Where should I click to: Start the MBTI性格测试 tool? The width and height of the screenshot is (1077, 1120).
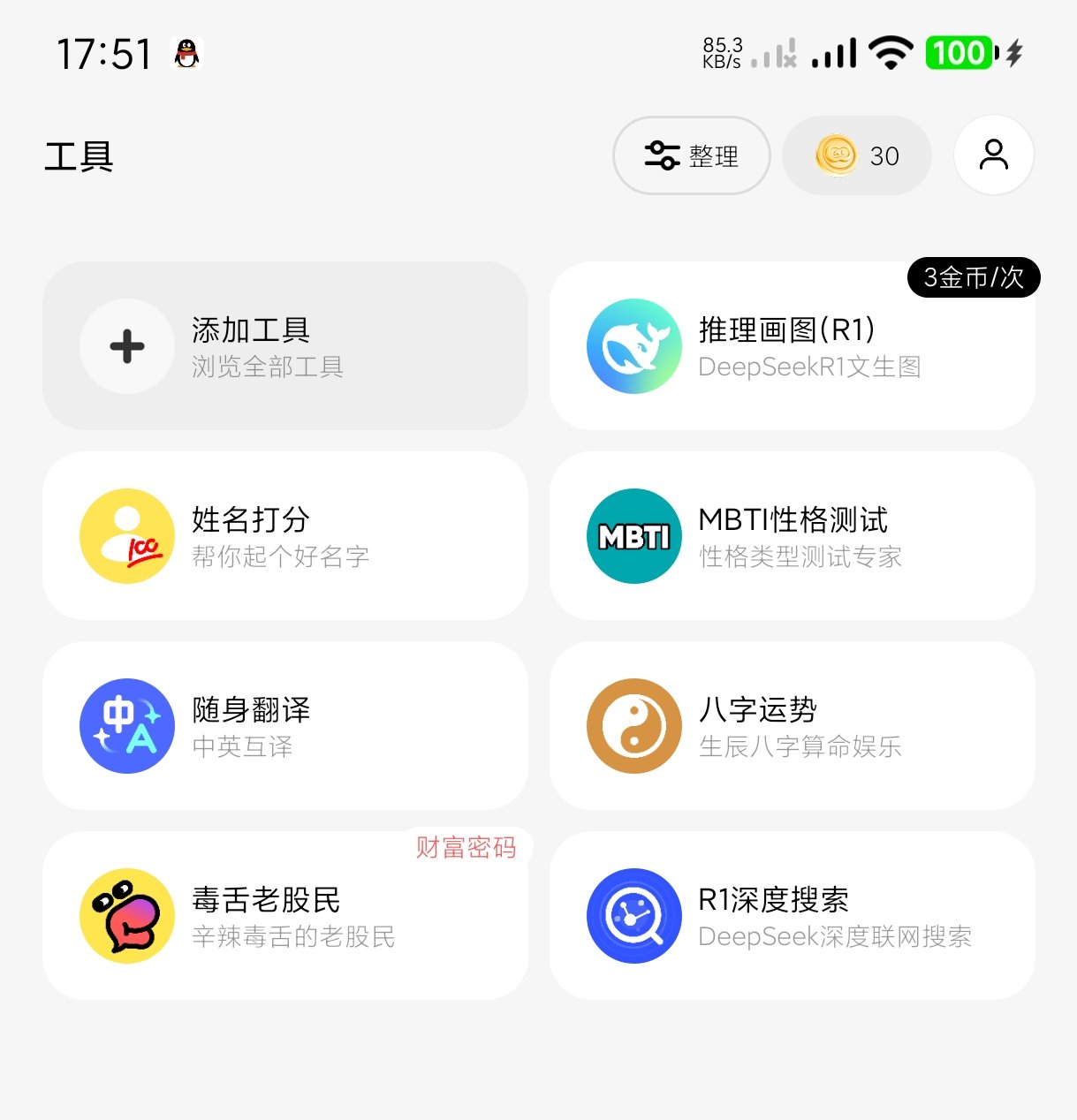click(x=792, y=536)
